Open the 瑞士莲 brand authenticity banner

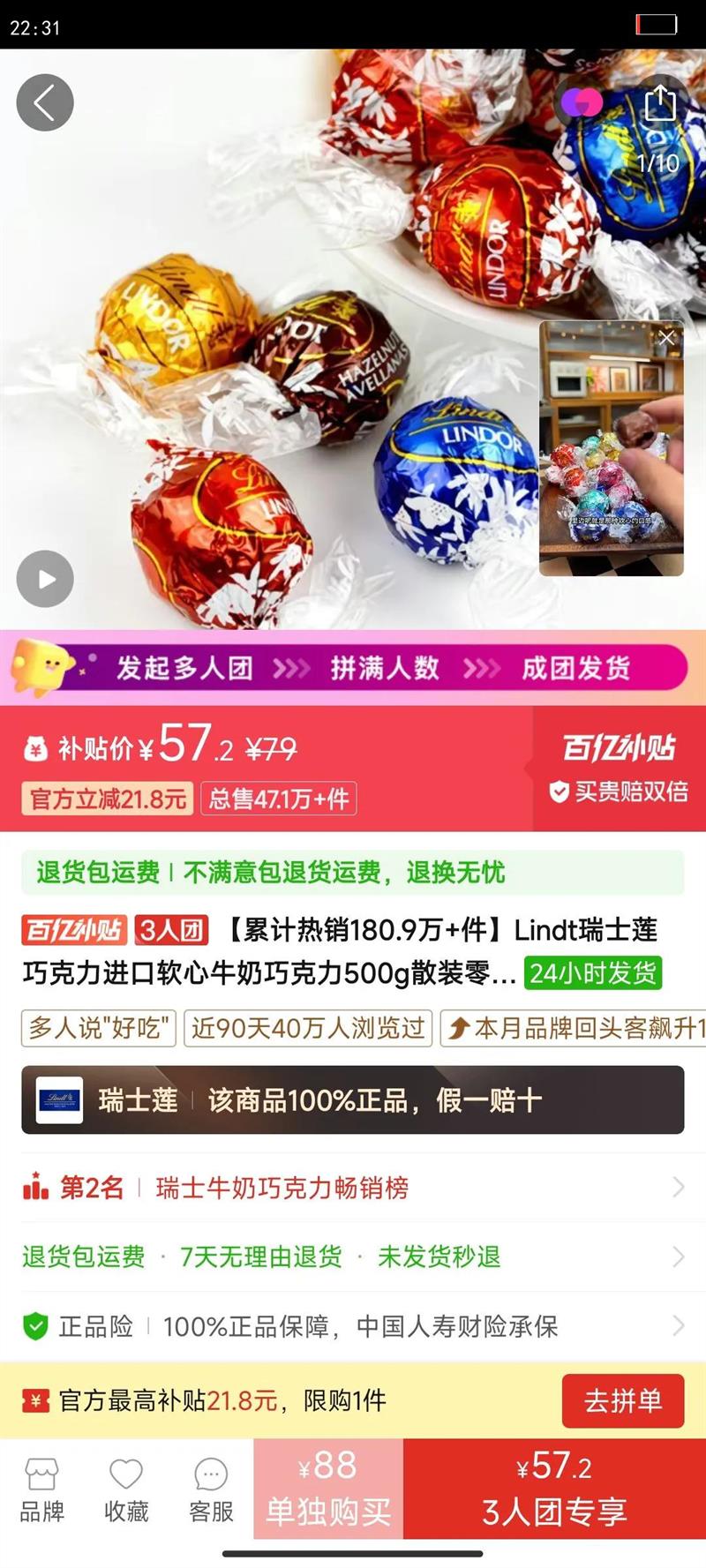click(x=353, y=1099)
